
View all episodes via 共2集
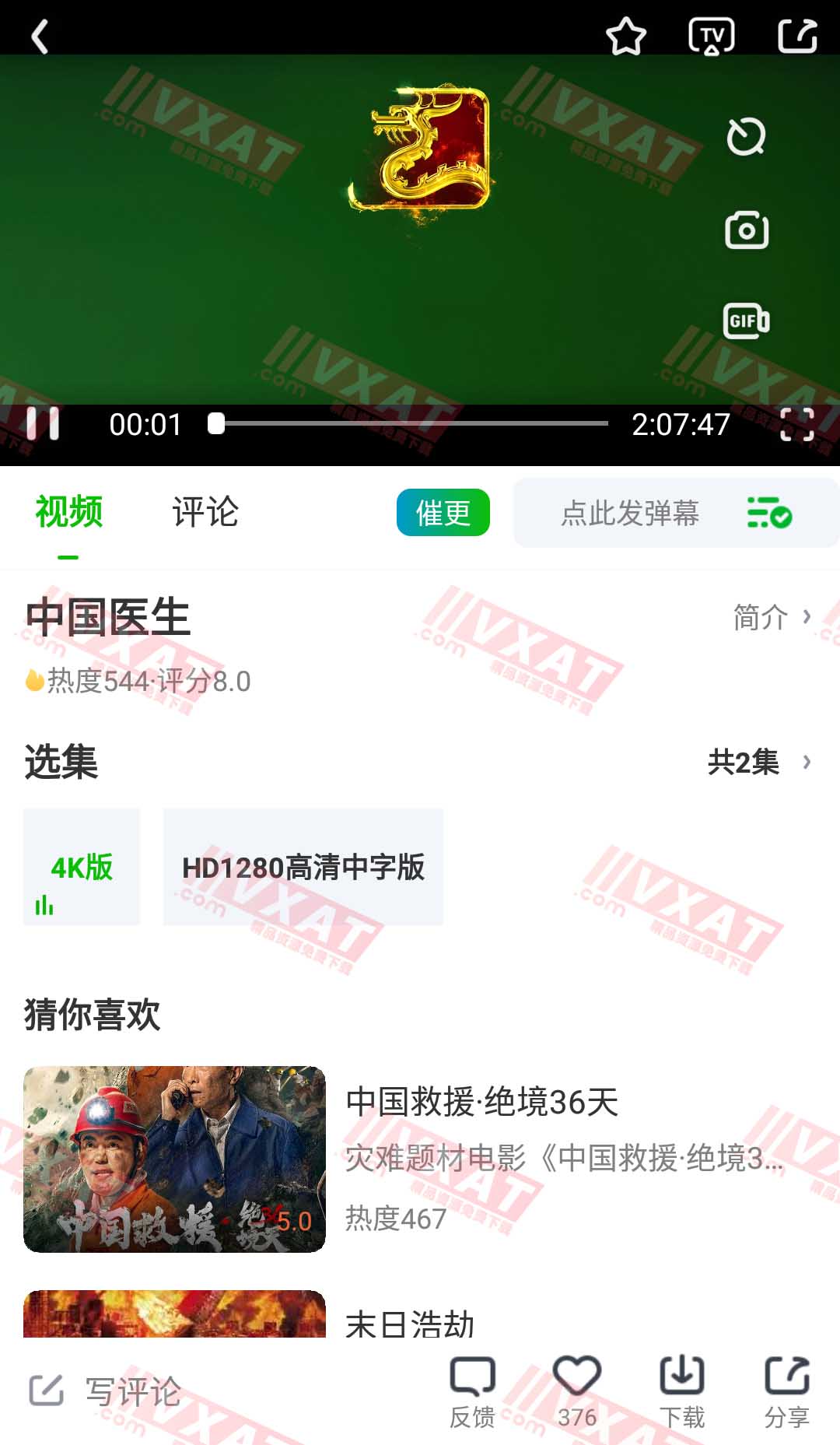tap(758, 762)
